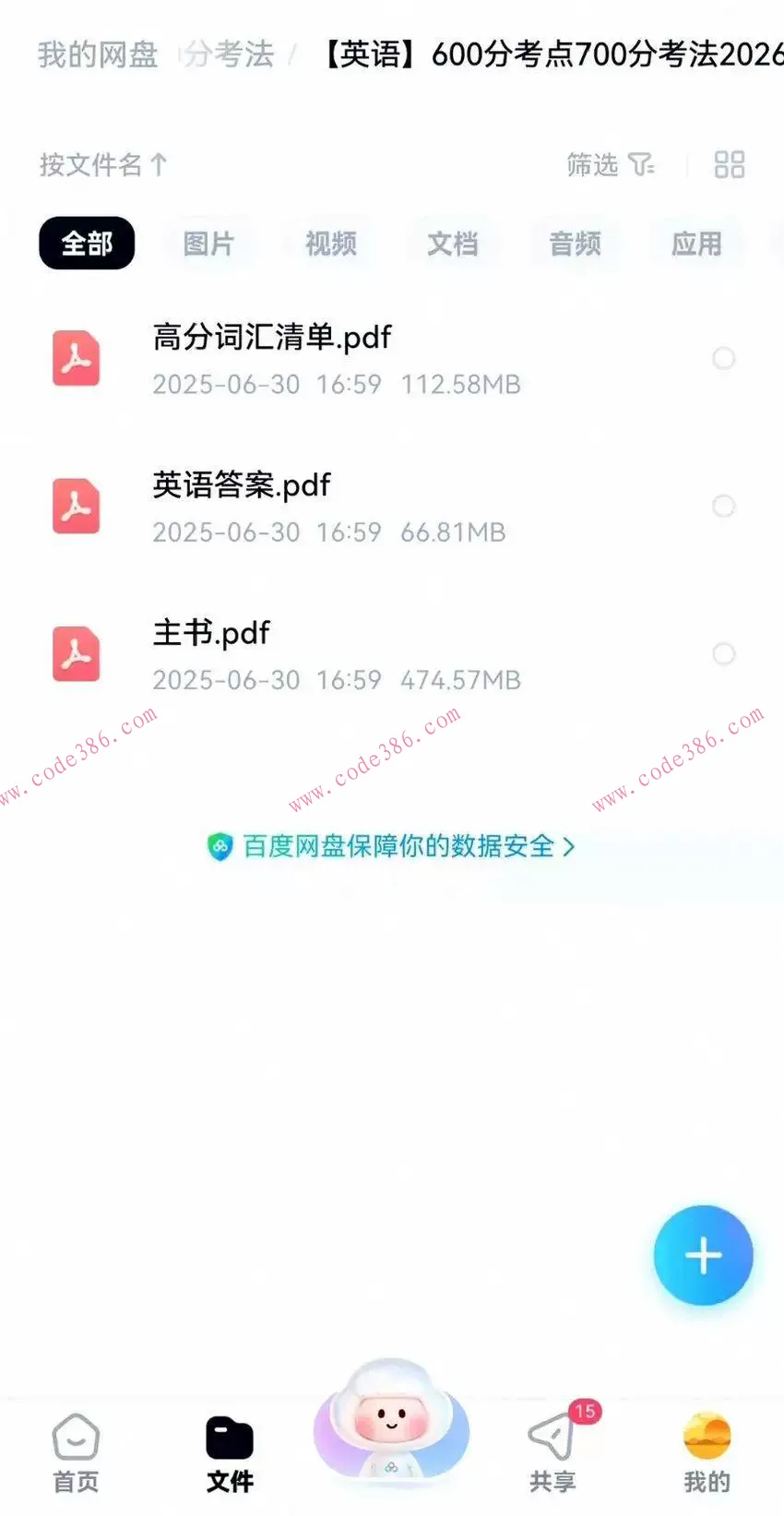
Task: Tap the 15-count badge on 共享
Action: tap(583, 1411)
